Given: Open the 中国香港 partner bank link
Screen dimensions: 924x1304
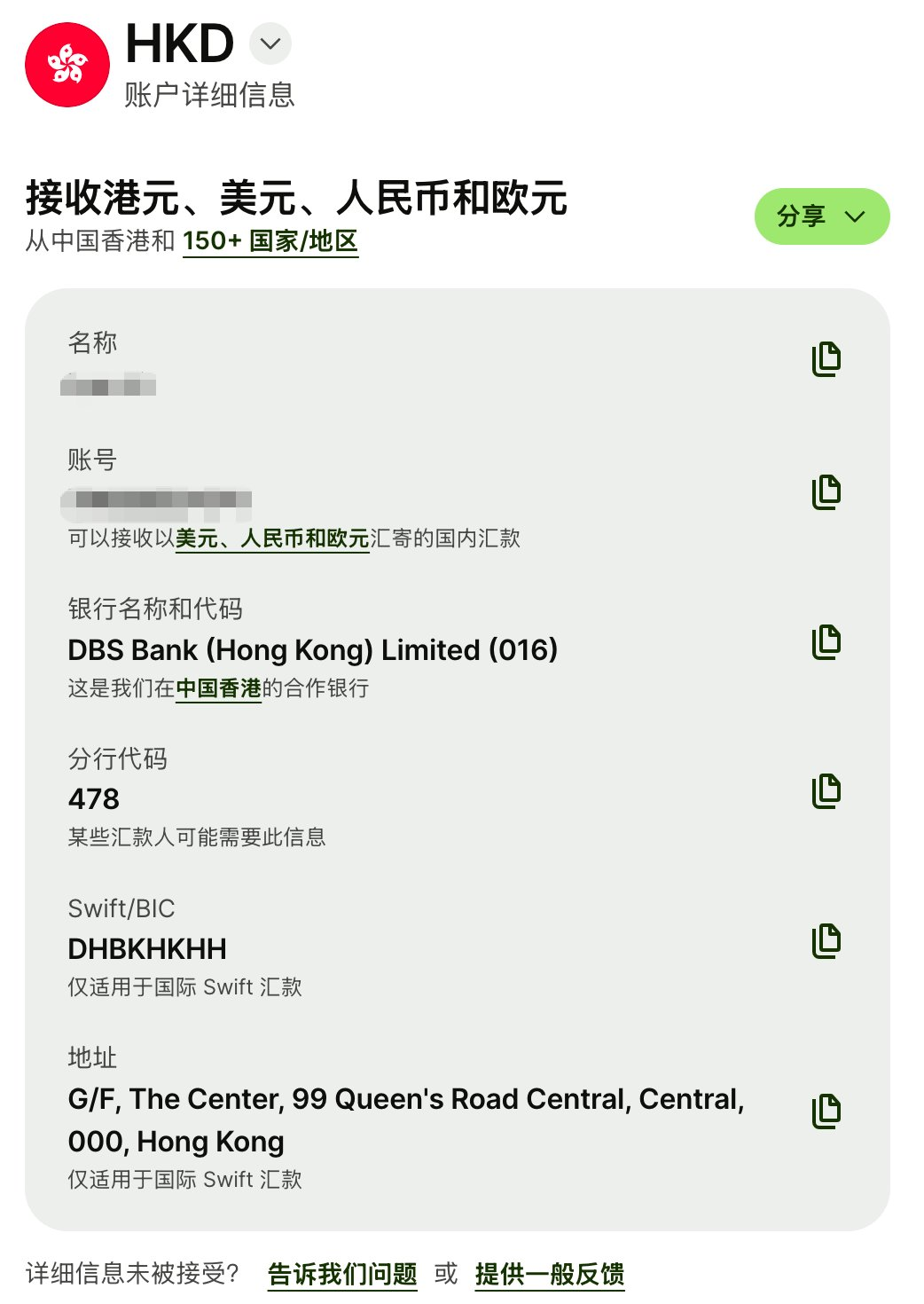Looking at the screenshot, I should tap(218, 688).
